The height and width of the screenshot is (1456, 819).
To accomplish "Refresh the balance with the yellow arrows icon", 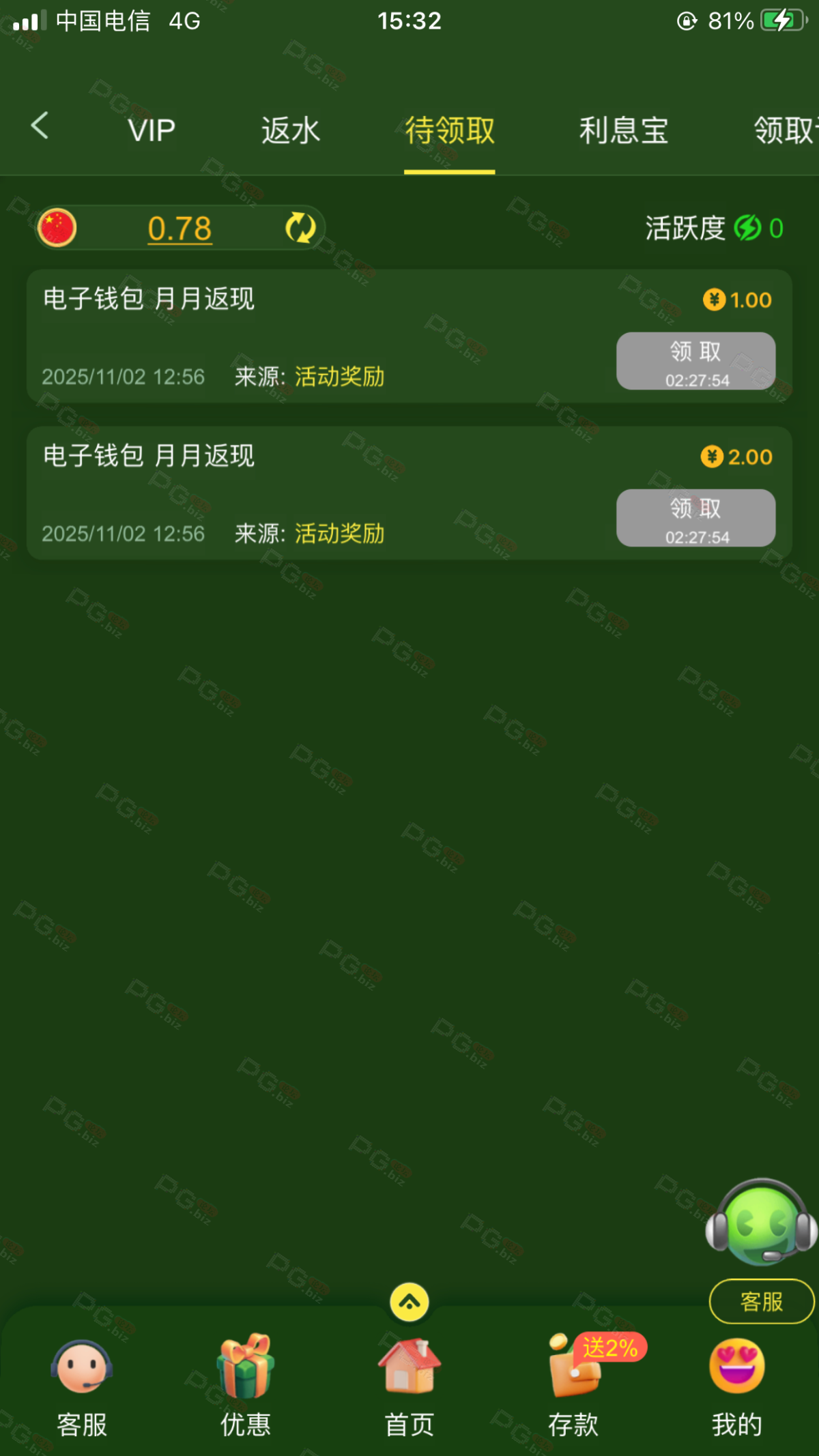I will [x=300, y=228].
